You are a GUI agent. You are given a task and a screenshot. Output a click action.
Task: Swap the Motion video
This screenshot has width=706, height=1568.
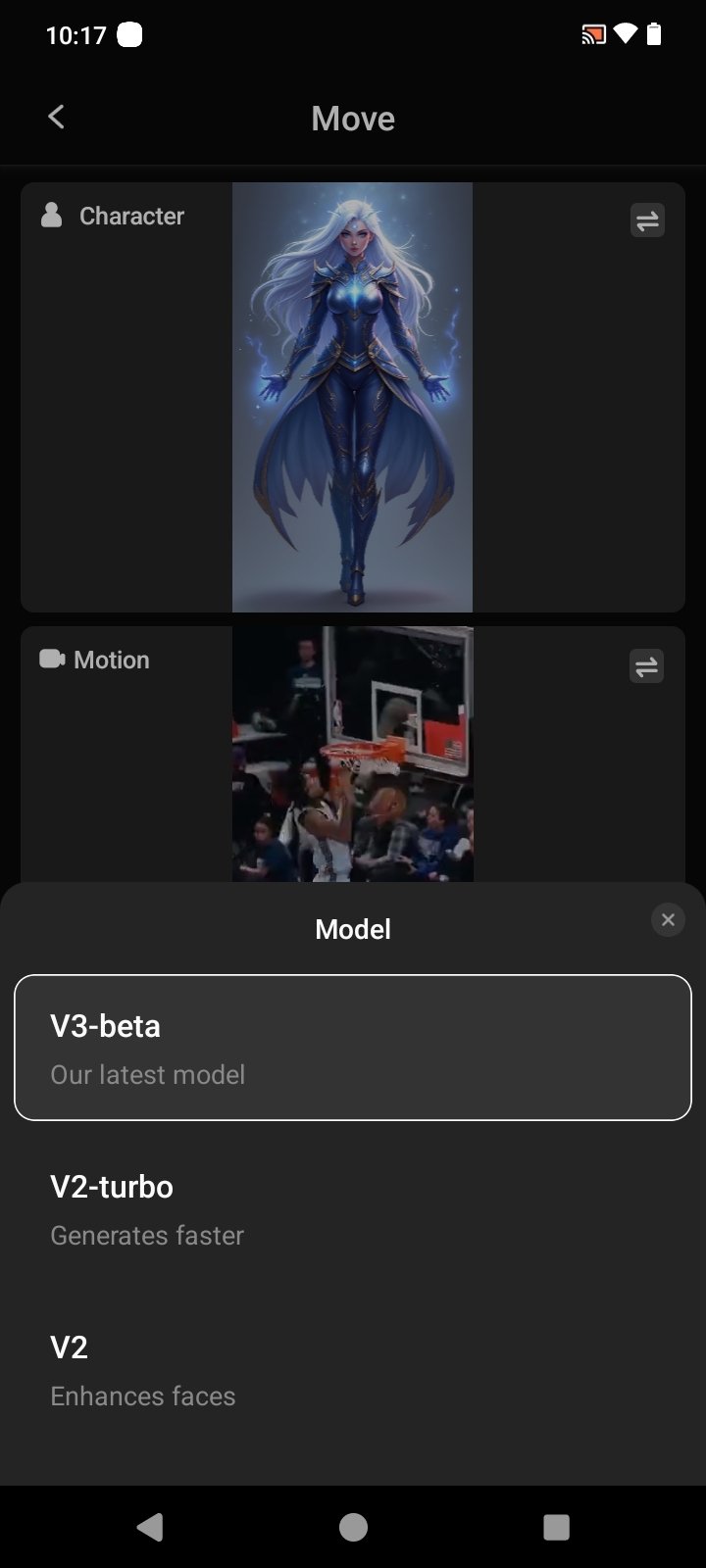coord(646,666)
